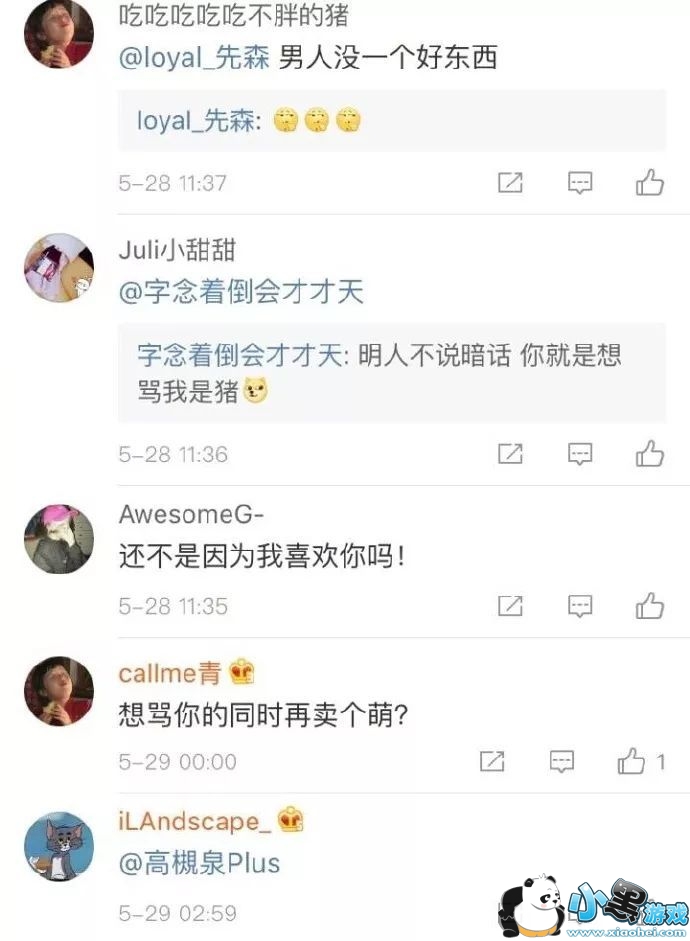Repost the AwesomeG- comment
This screenshot has width=690, height=941.
coord(510,606)
